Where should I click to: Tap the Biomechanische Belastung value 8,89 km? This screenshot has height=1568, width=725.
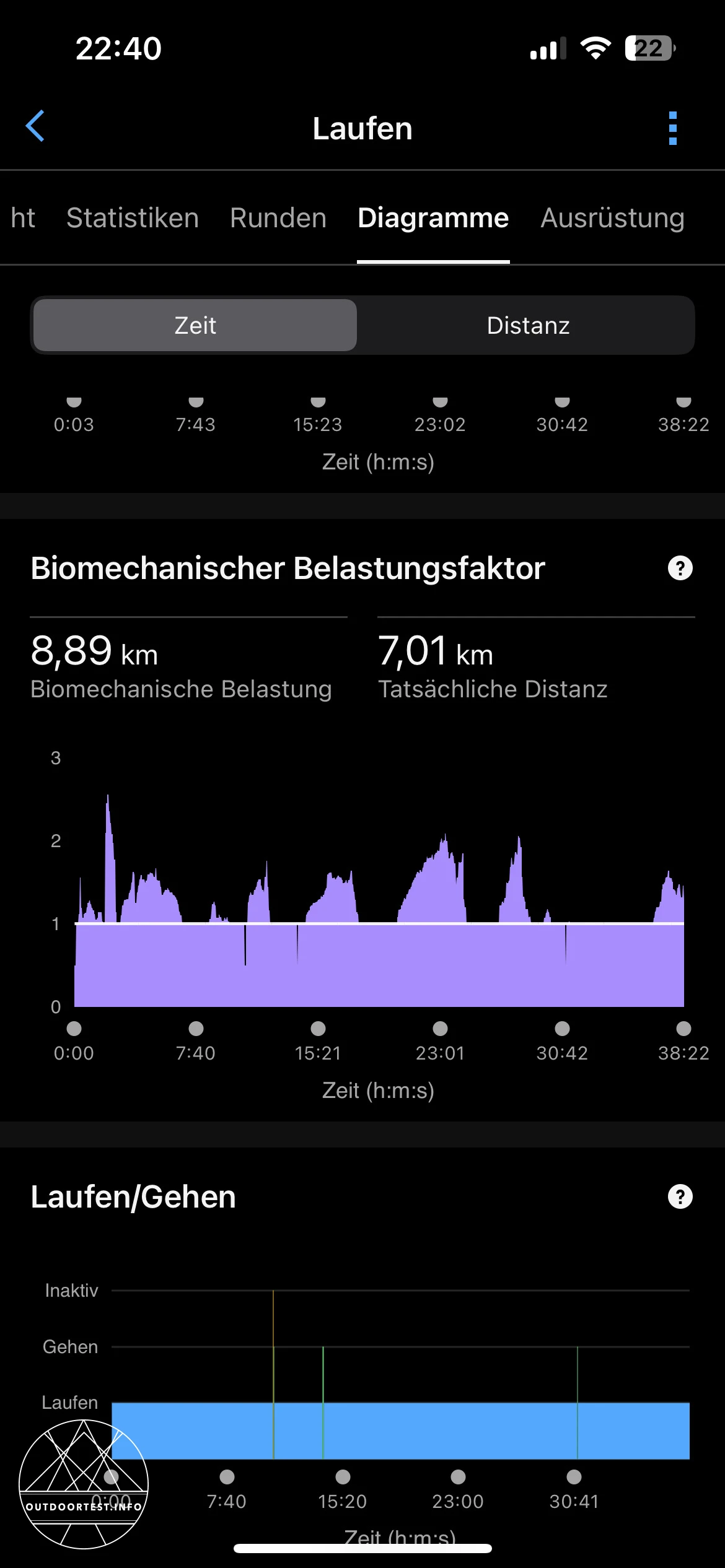93,651
